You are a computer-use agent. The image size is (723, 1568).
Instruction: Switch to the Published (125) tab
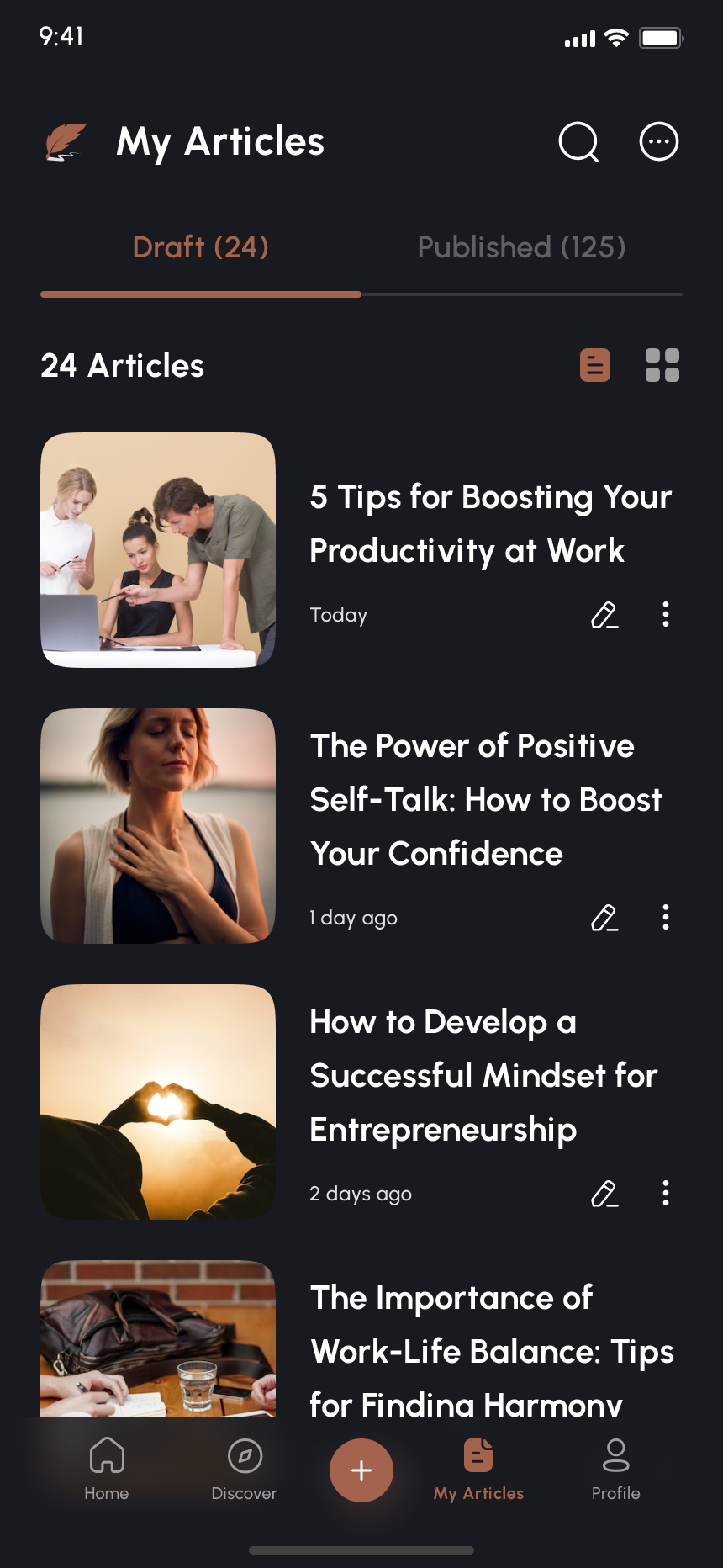[521, 247]
